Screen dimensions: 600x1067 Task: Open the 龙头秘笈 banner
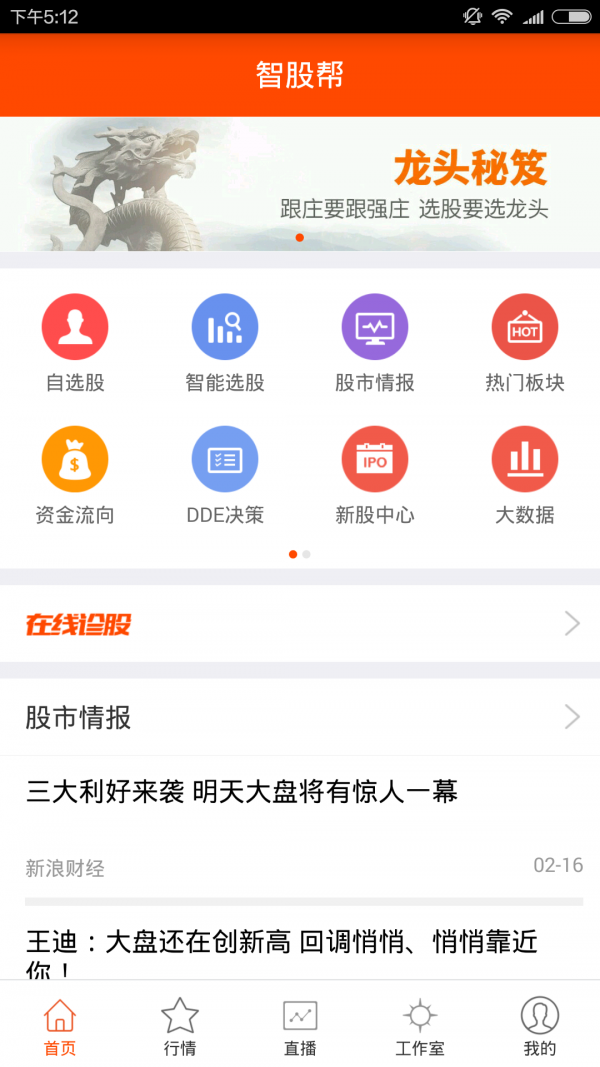click(x=300, y=184)
